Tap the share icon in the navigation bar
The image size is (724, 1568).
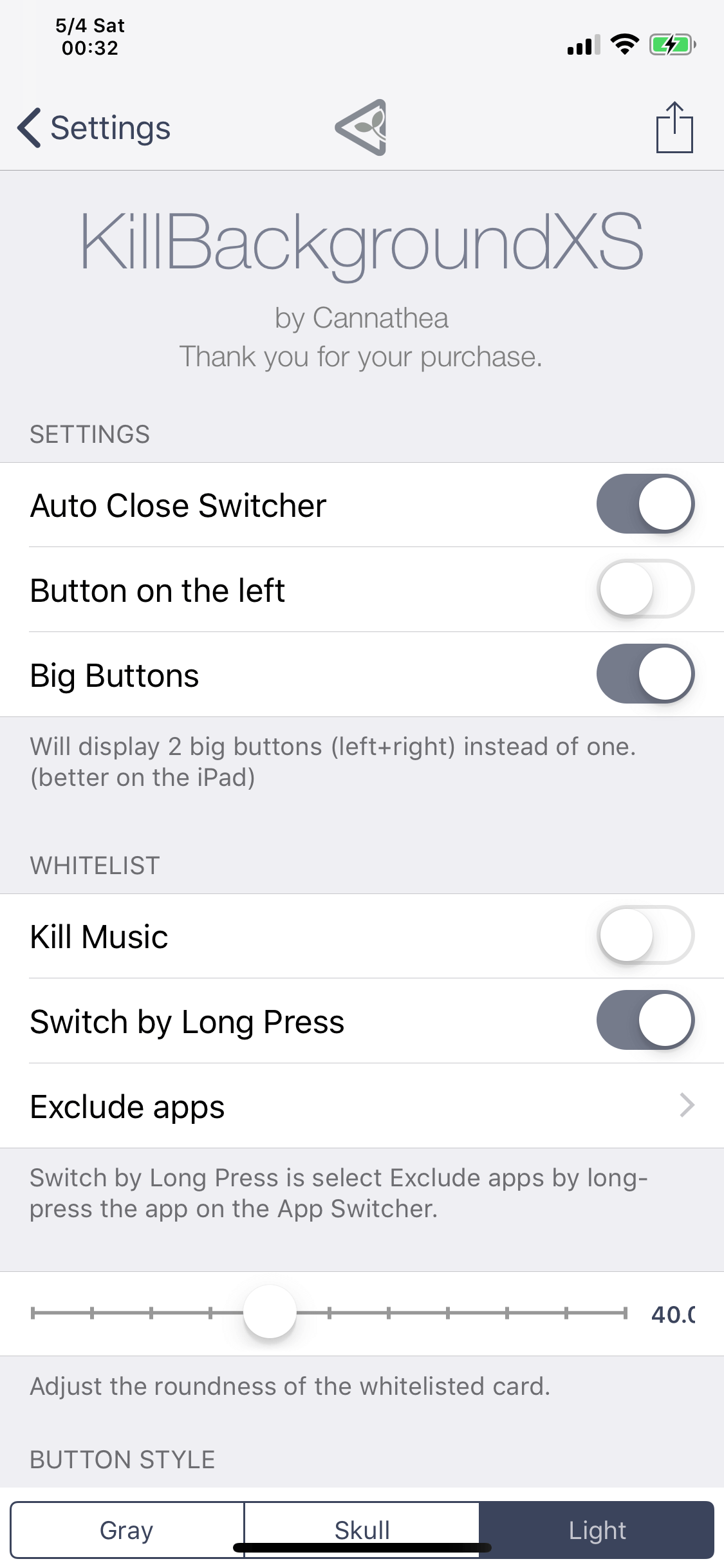pyautogui.click(x=674, y=127)
